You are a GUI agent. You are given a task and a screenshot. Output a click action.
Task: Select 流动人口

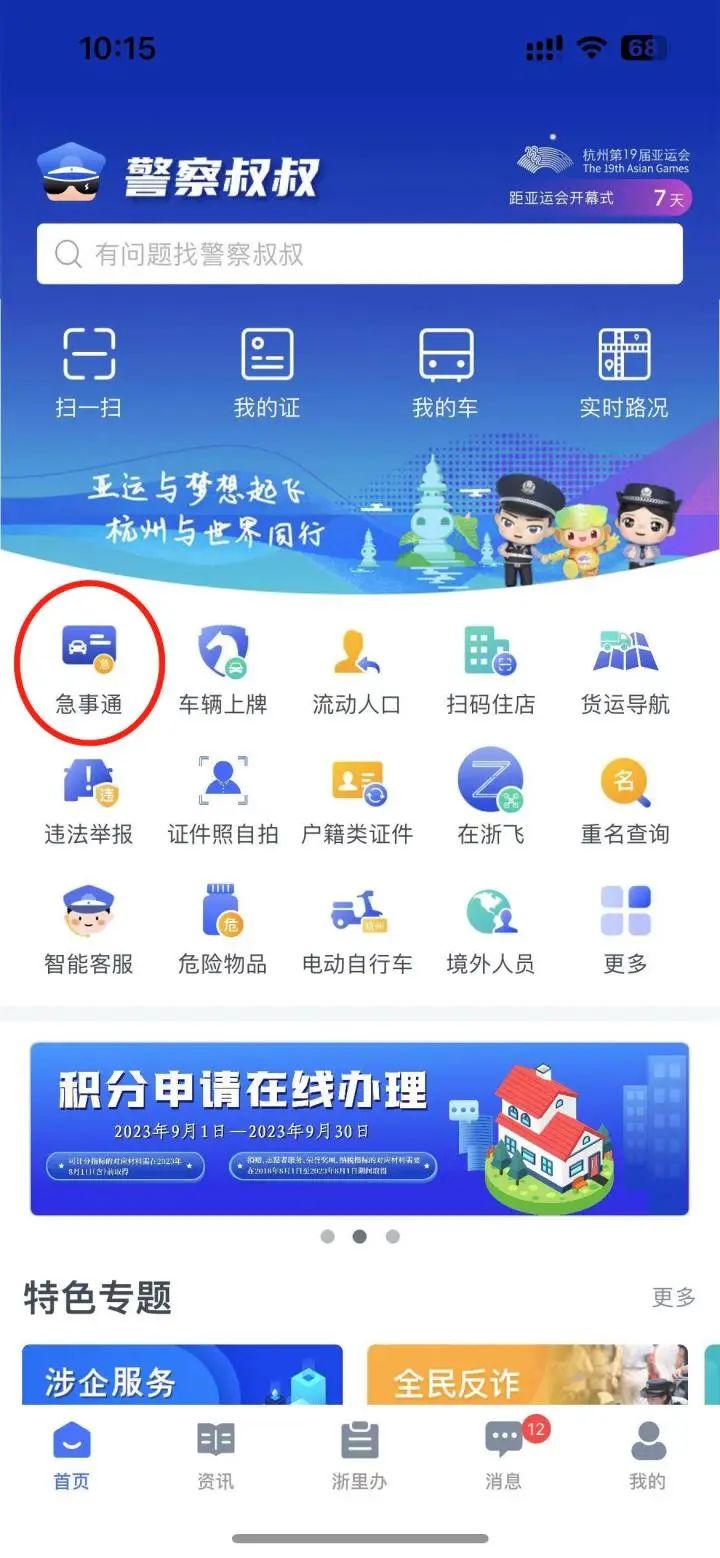(357, 670)
